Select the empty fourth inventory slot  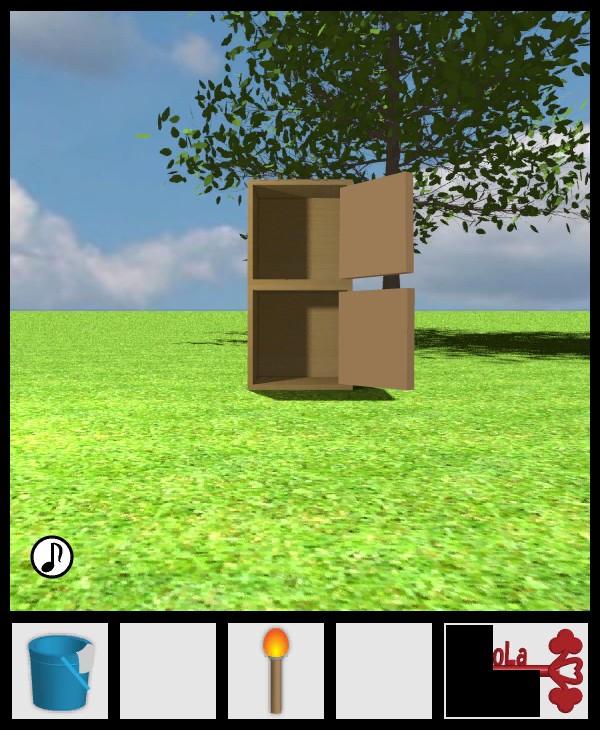coord(384,671)
